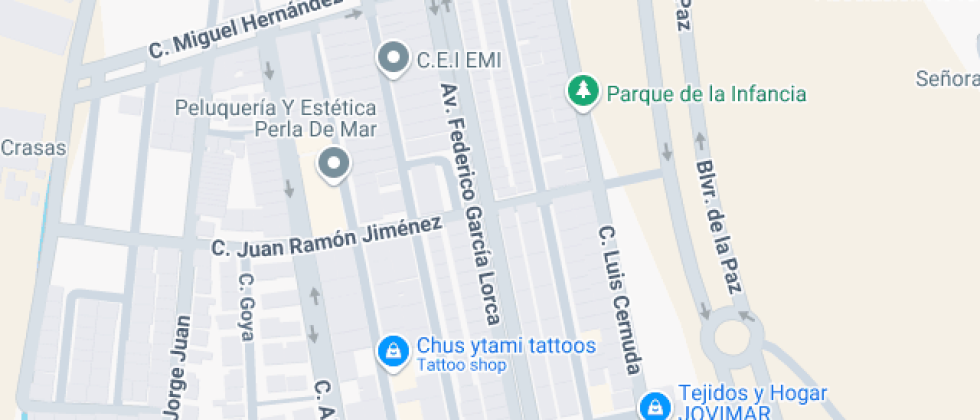Open the C.E.I EMI place marker
The height and width of the screenshot is (420, 980).
(x=393, y=58)
